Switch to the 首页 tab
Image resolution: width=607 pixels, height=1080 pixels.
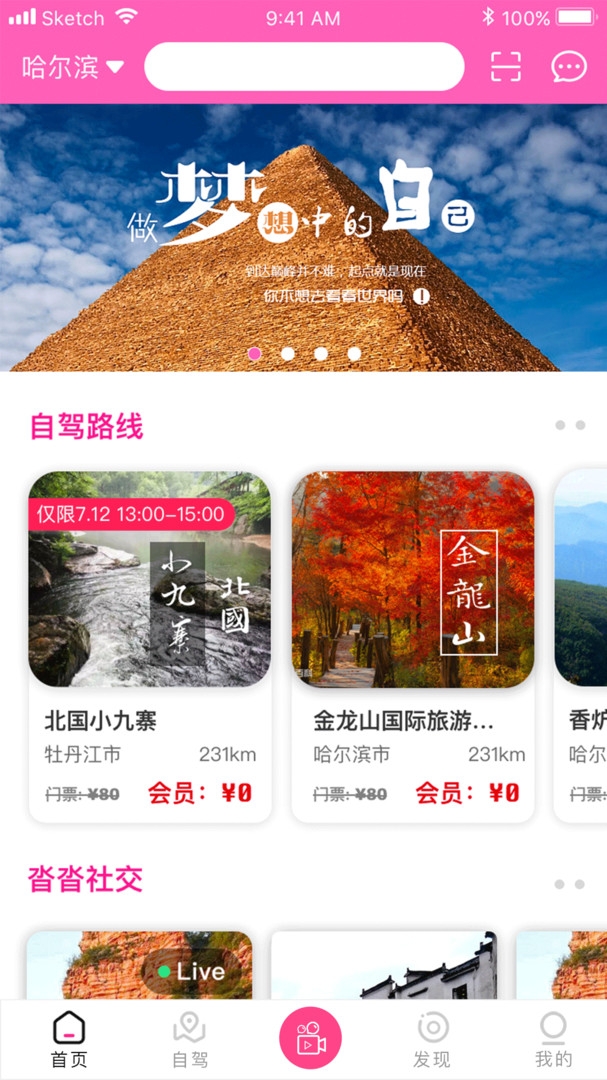coord(69,1039)
